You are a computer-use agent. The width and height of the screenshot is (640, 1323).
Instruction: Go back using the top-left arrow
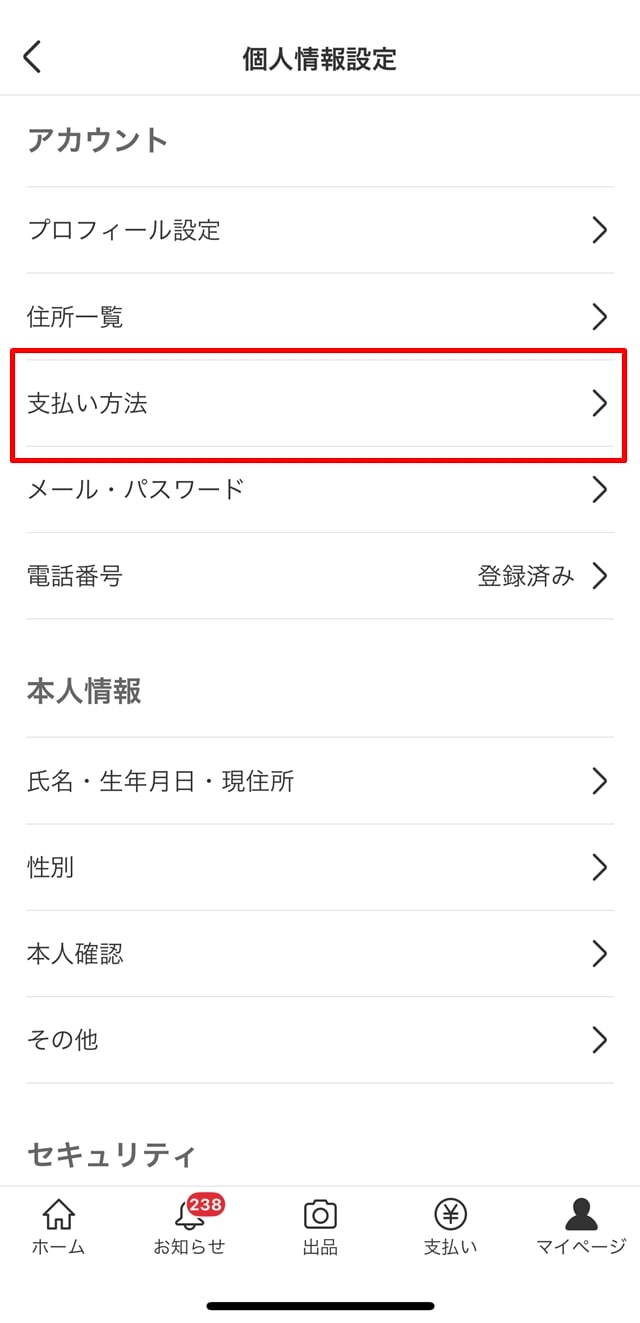coord(33,57)
